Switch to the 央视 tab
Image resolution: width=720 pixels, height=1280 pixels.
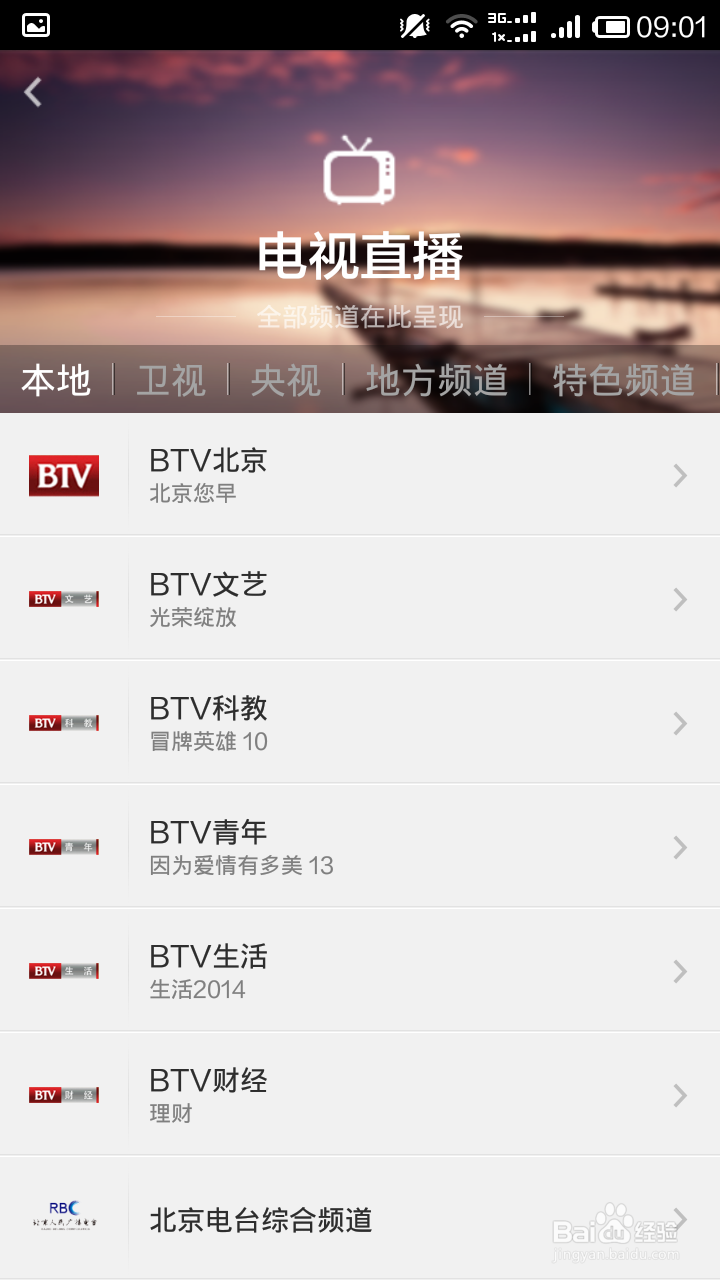point(286,380)
